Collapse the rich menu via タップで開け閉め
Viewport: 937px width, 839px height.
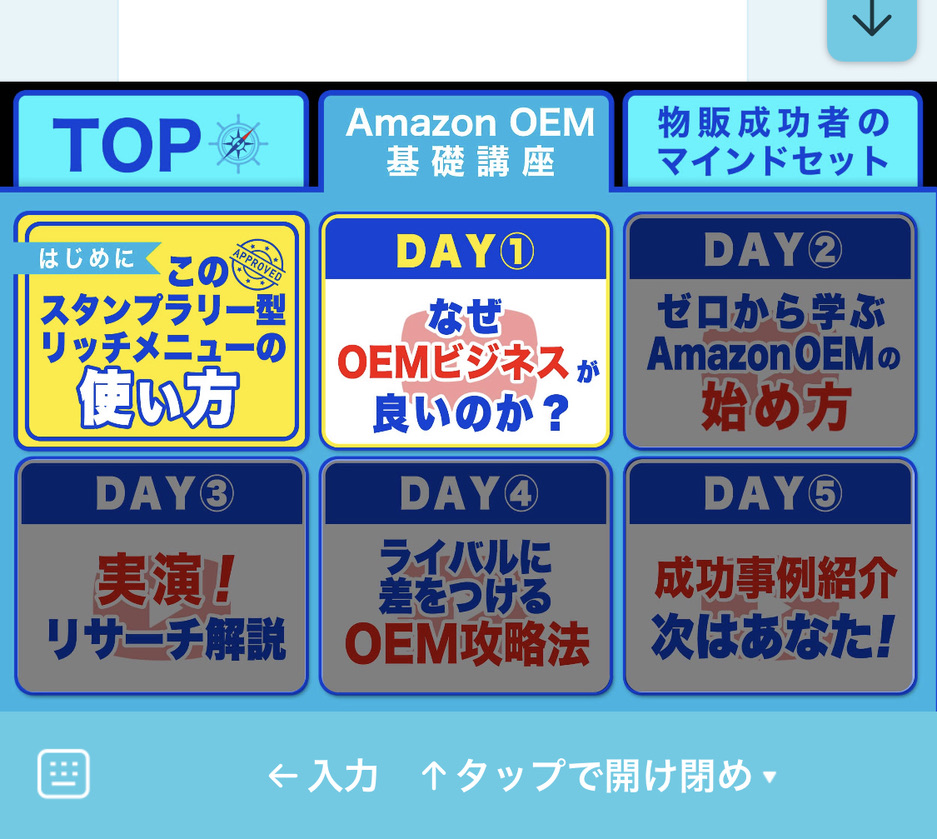pyautogui.click(x=600, y=775)
